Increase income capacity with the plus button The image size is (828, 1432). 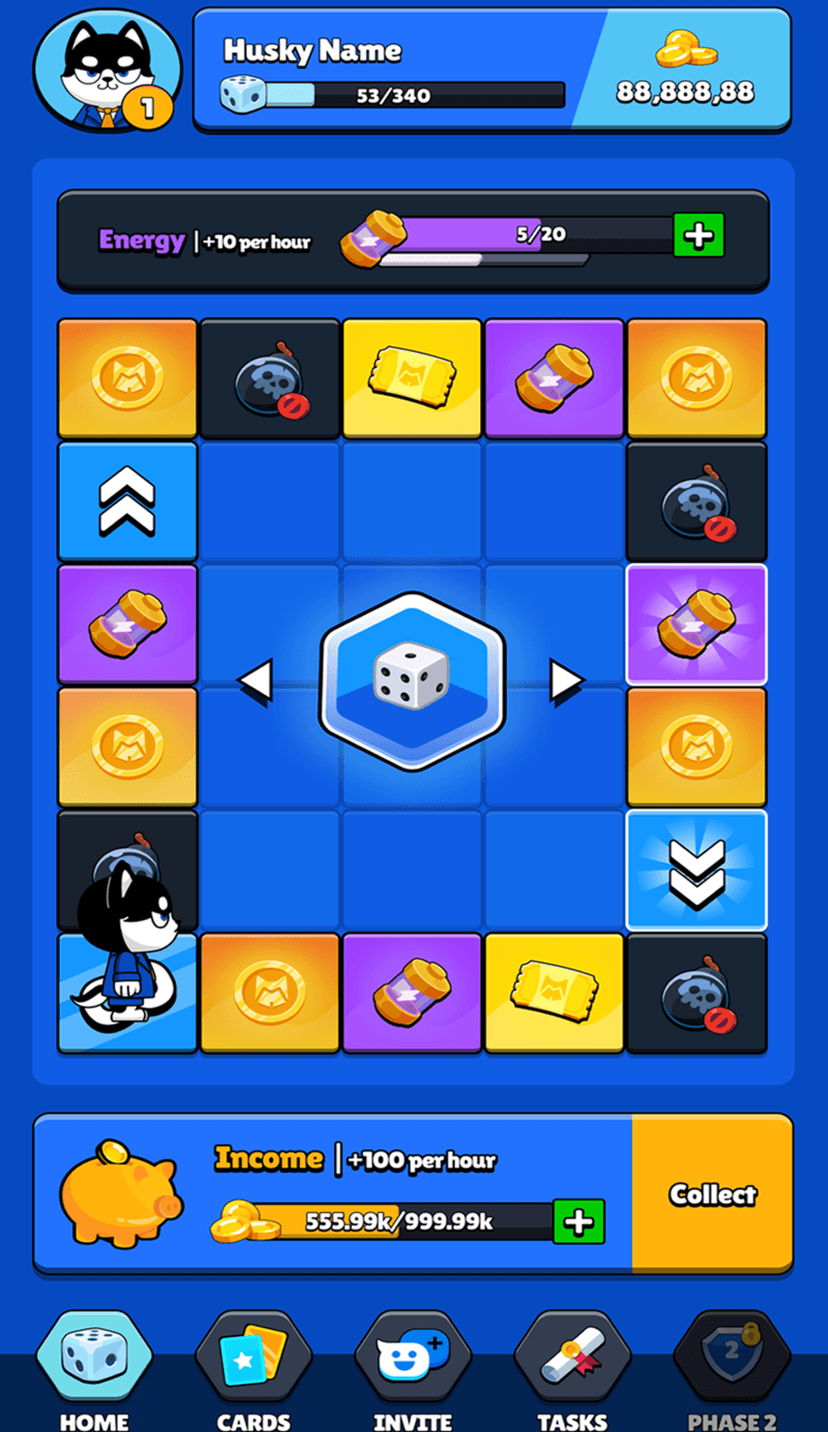tap(579, 1221)
